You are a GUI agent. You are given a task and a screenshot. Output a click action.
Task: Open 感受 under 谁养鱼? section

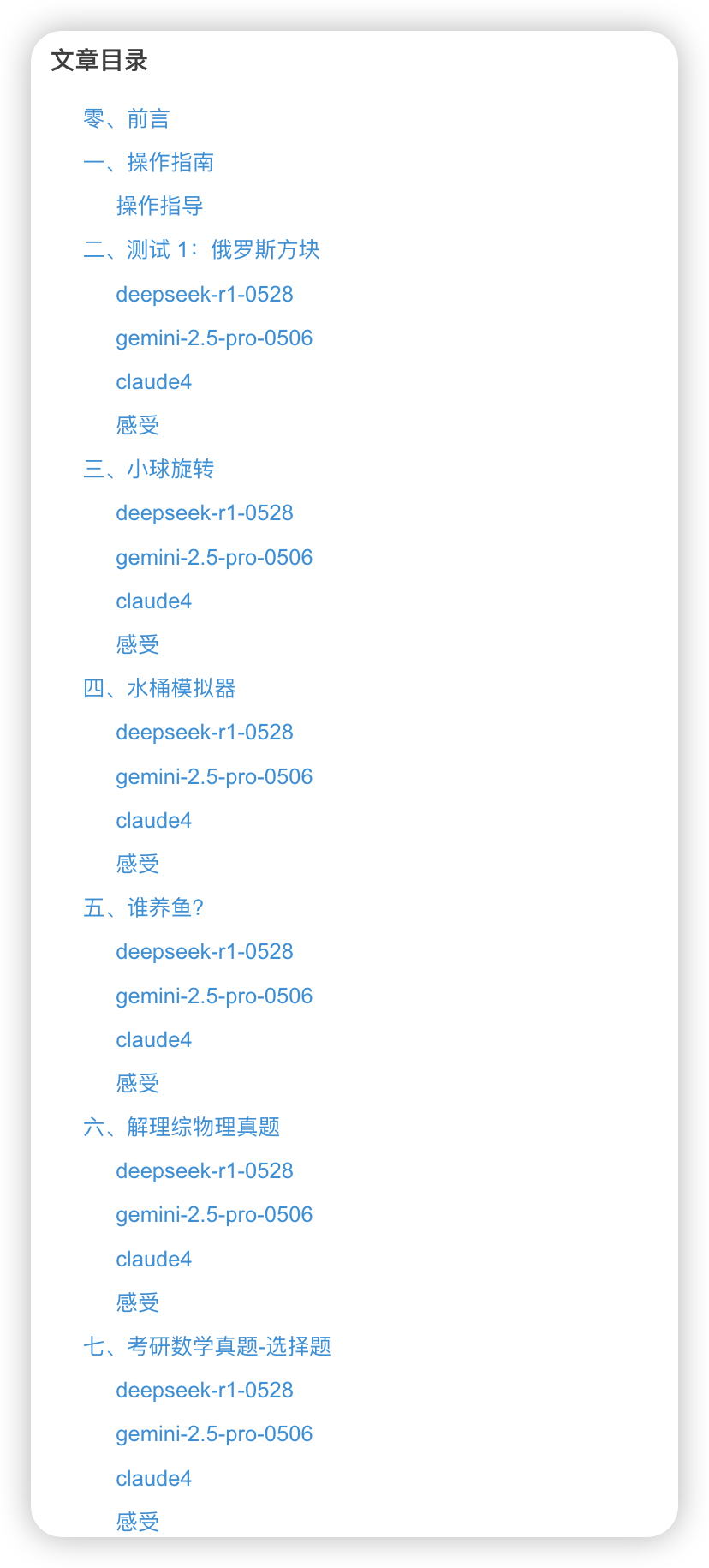[138, 1083]
